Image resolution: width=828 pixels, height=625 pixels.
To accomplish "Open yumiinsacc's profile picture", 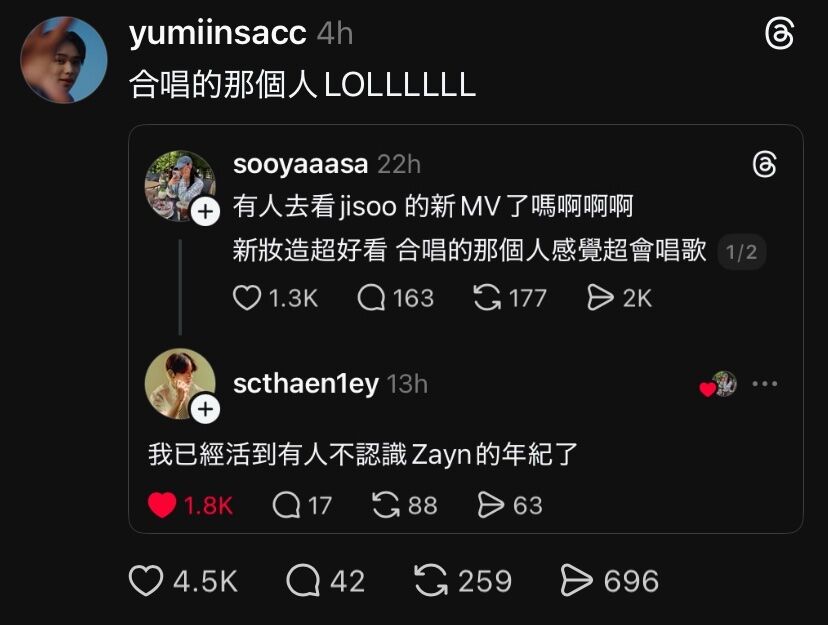I will click(x=64, y=59).
